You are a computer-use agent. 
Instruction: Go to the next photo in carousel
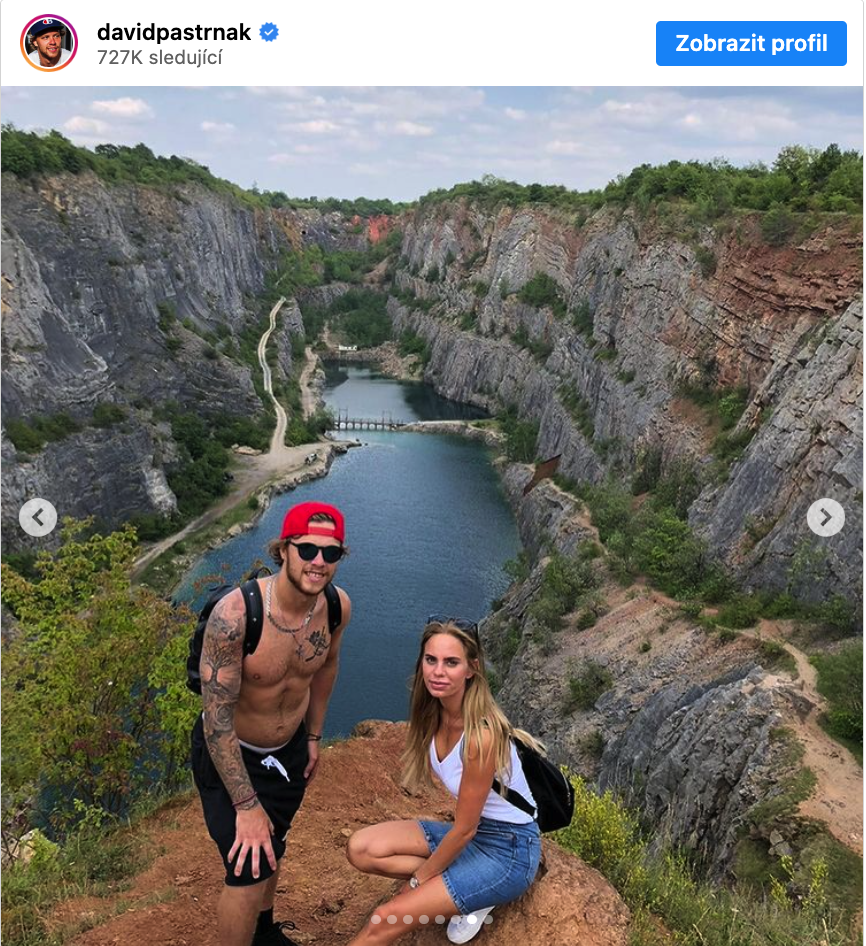tap(825, 517)
